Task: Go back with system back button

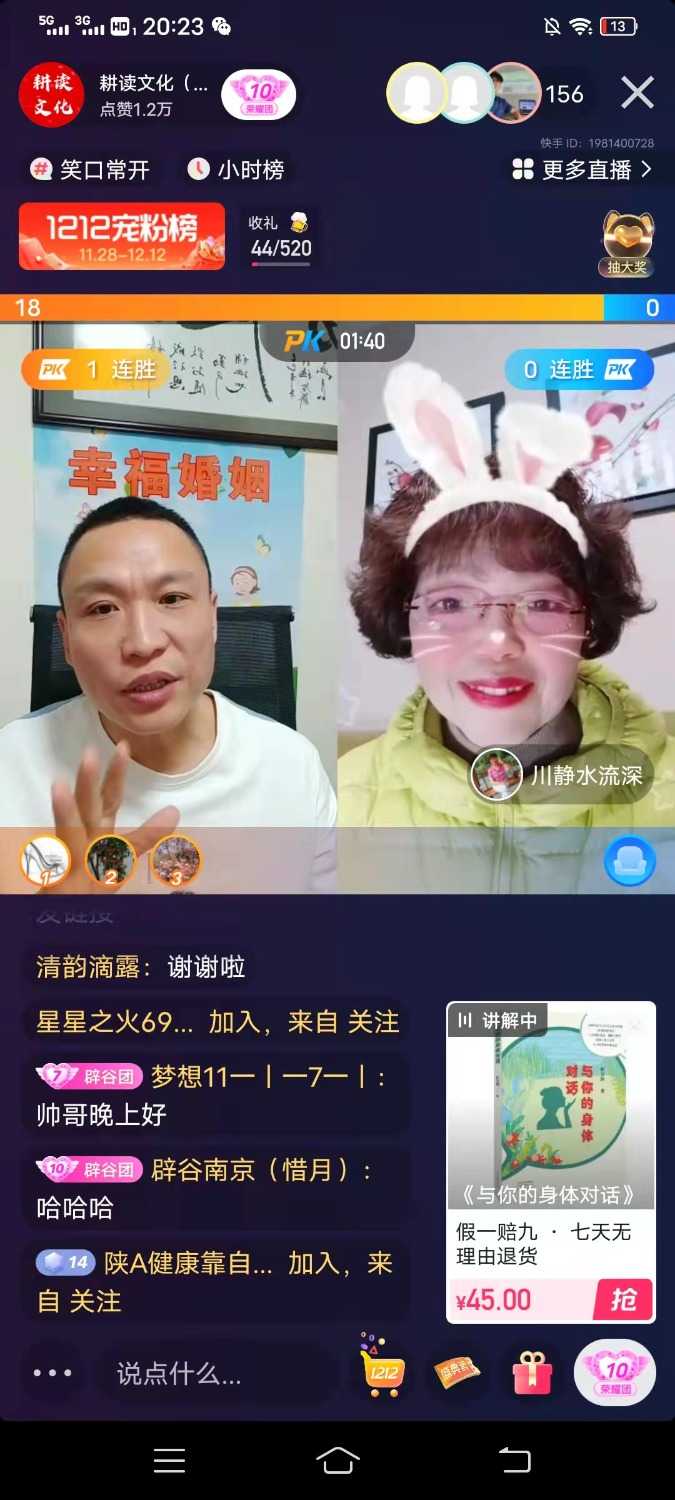Action: 514,1460
